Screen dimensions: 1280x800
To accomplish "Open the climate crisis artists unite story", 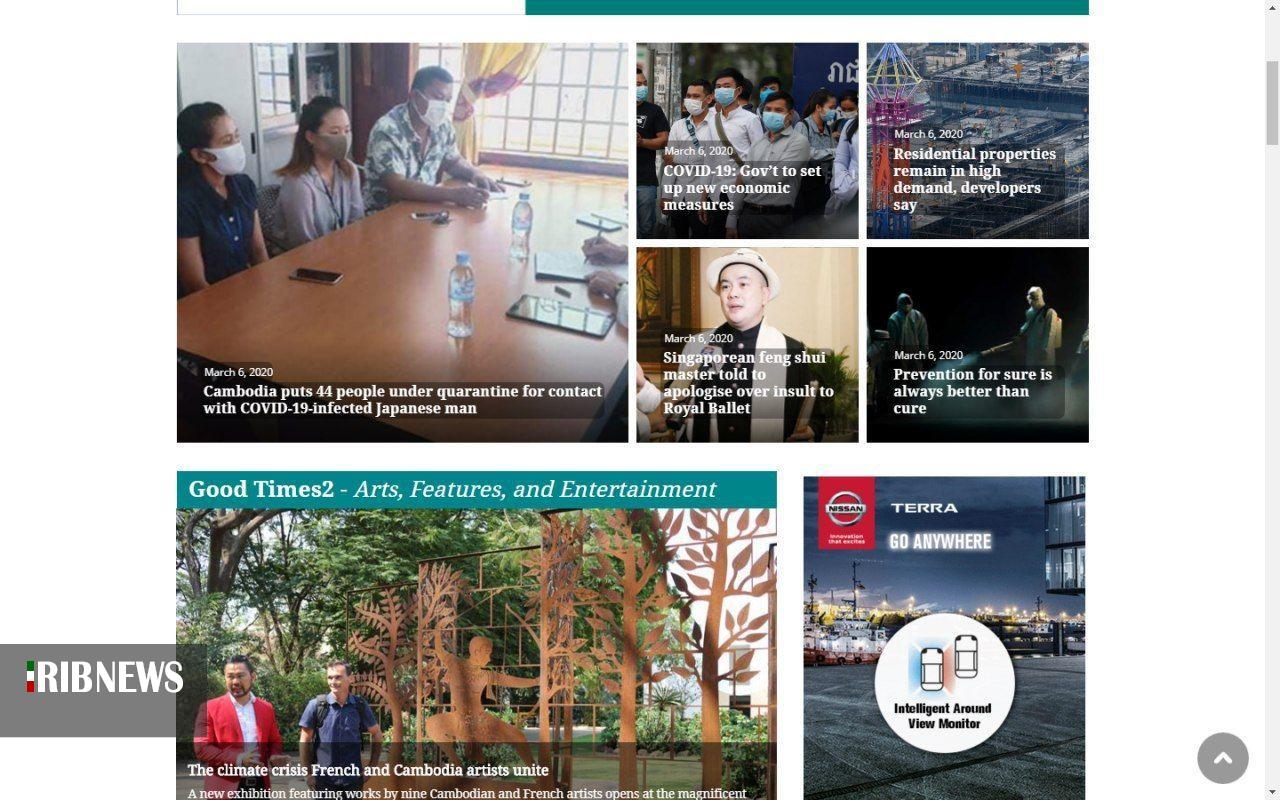I will tap(368, 770).
